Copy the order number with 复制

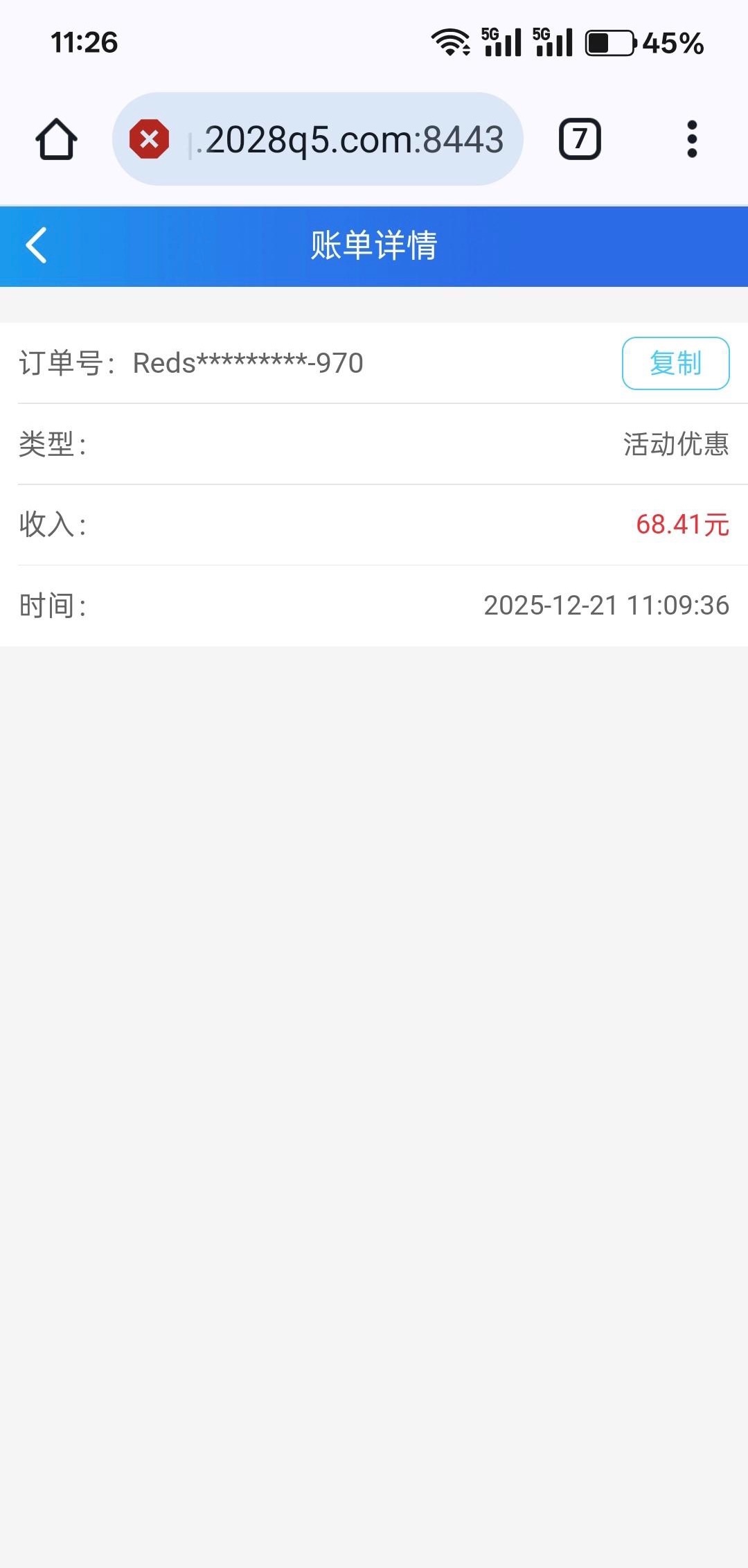click(x=675, y=363)
